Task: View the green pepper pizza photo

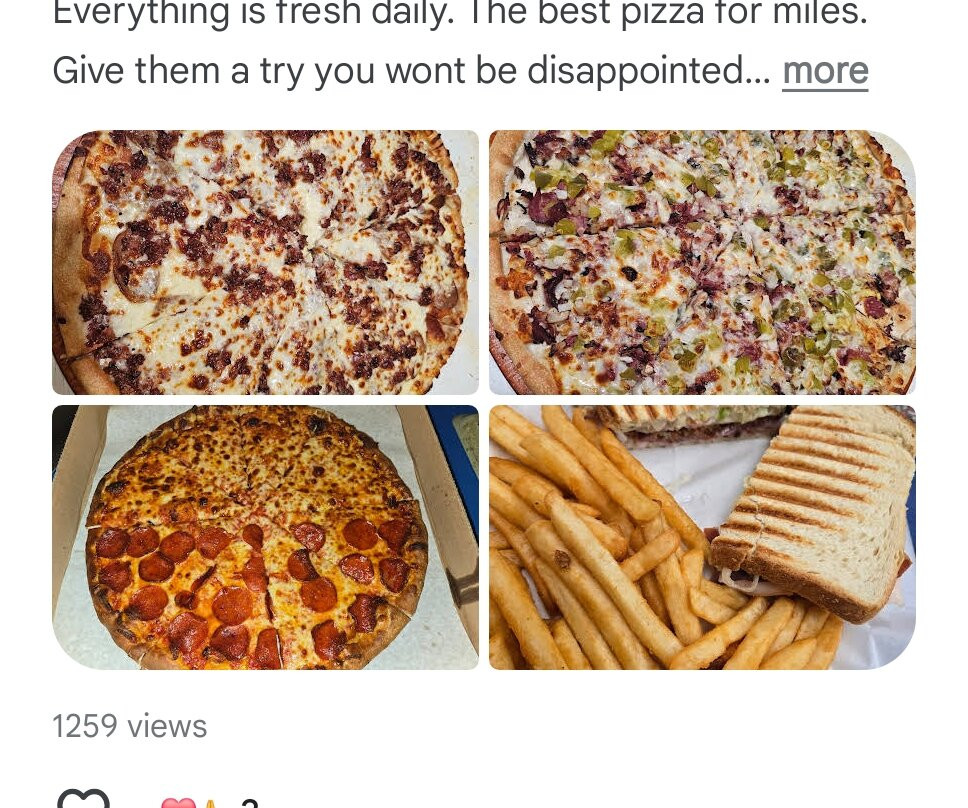Action: (x=702, y=262)
